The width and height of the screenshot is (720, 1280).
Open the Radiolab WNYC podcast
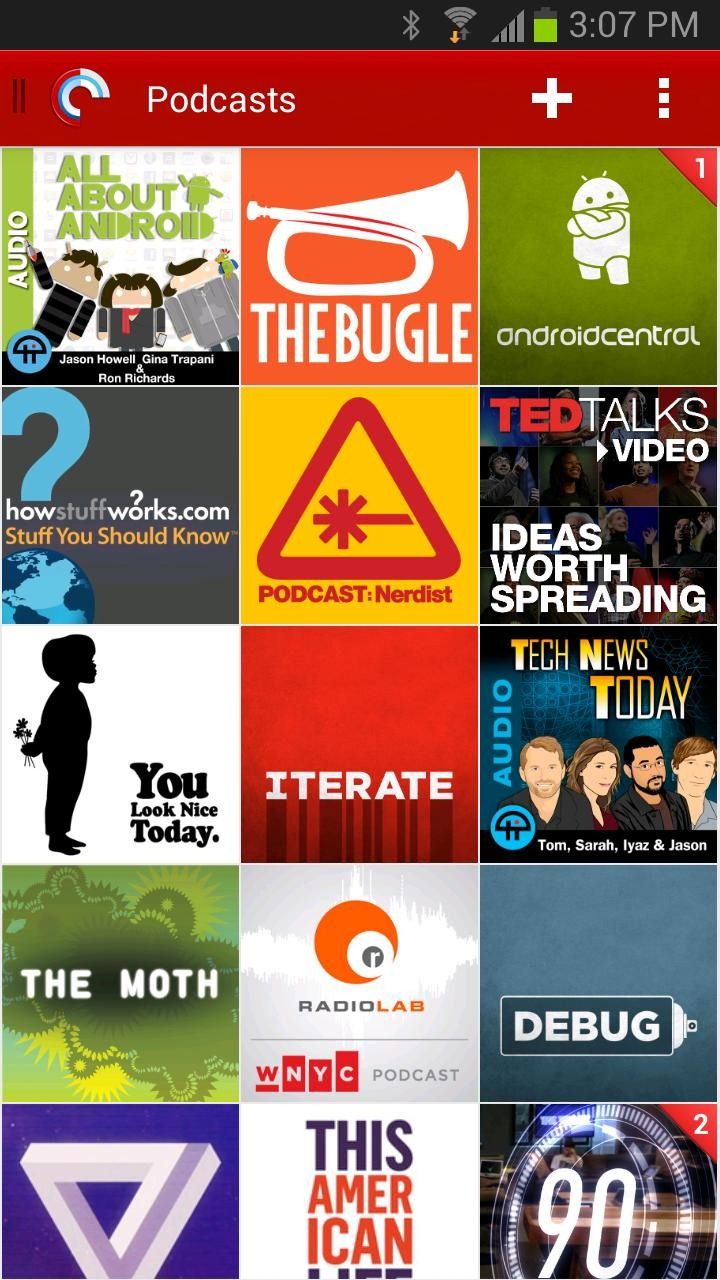coord(360,982)
